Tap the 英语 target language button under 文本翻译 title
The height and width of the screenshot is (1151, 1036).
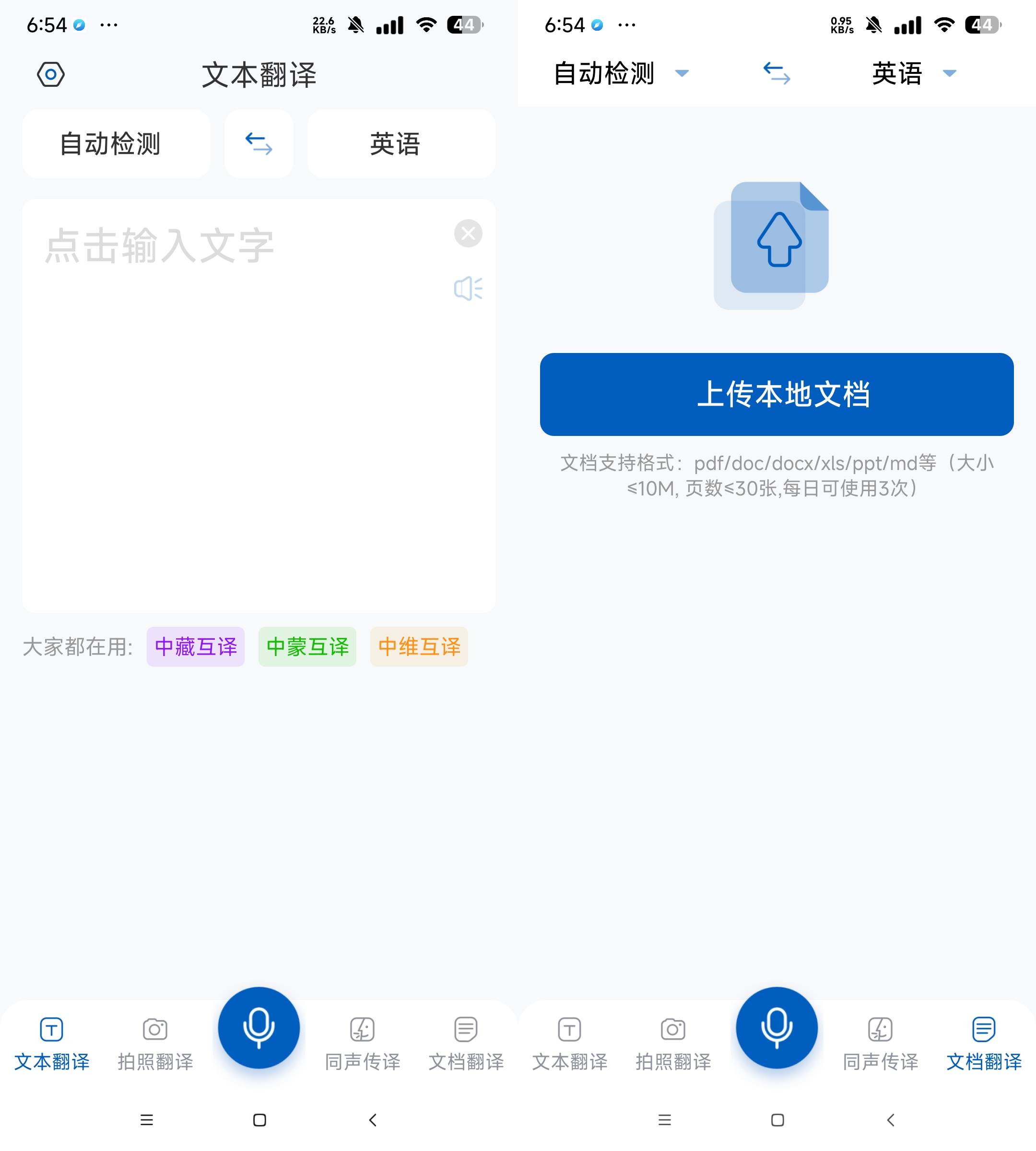pos(401,144)
